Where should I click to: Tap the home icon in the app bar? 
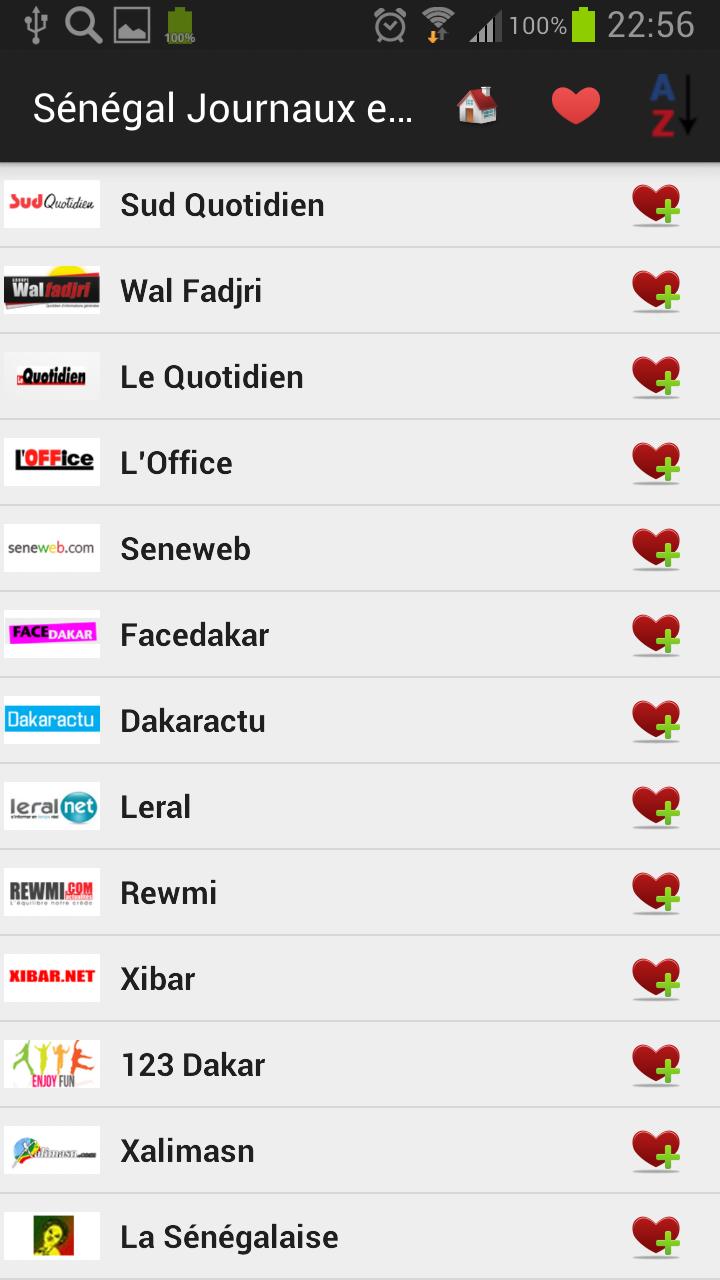click(477, 106)
